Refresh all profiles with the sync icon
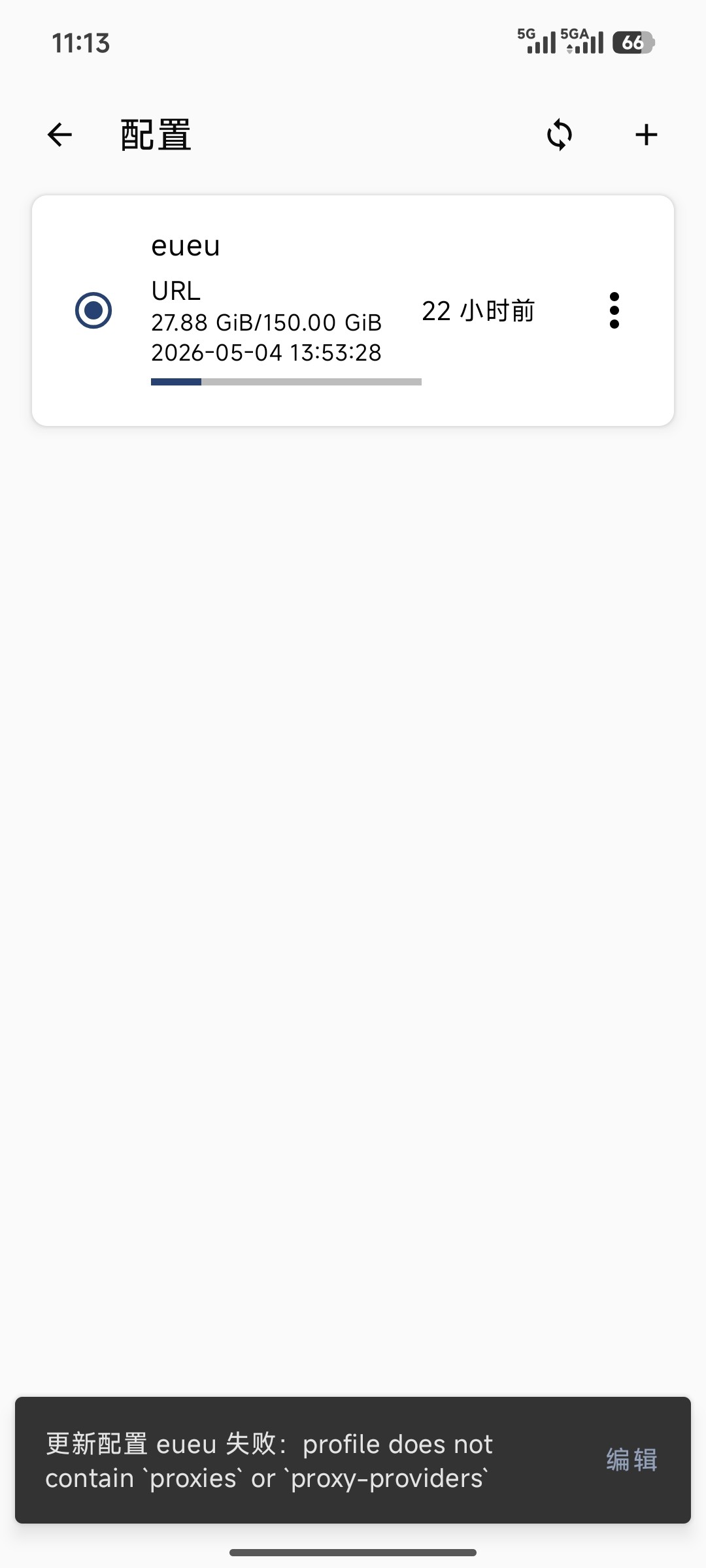Viewport: 706px width, 1568px height. tap(560, 135)
